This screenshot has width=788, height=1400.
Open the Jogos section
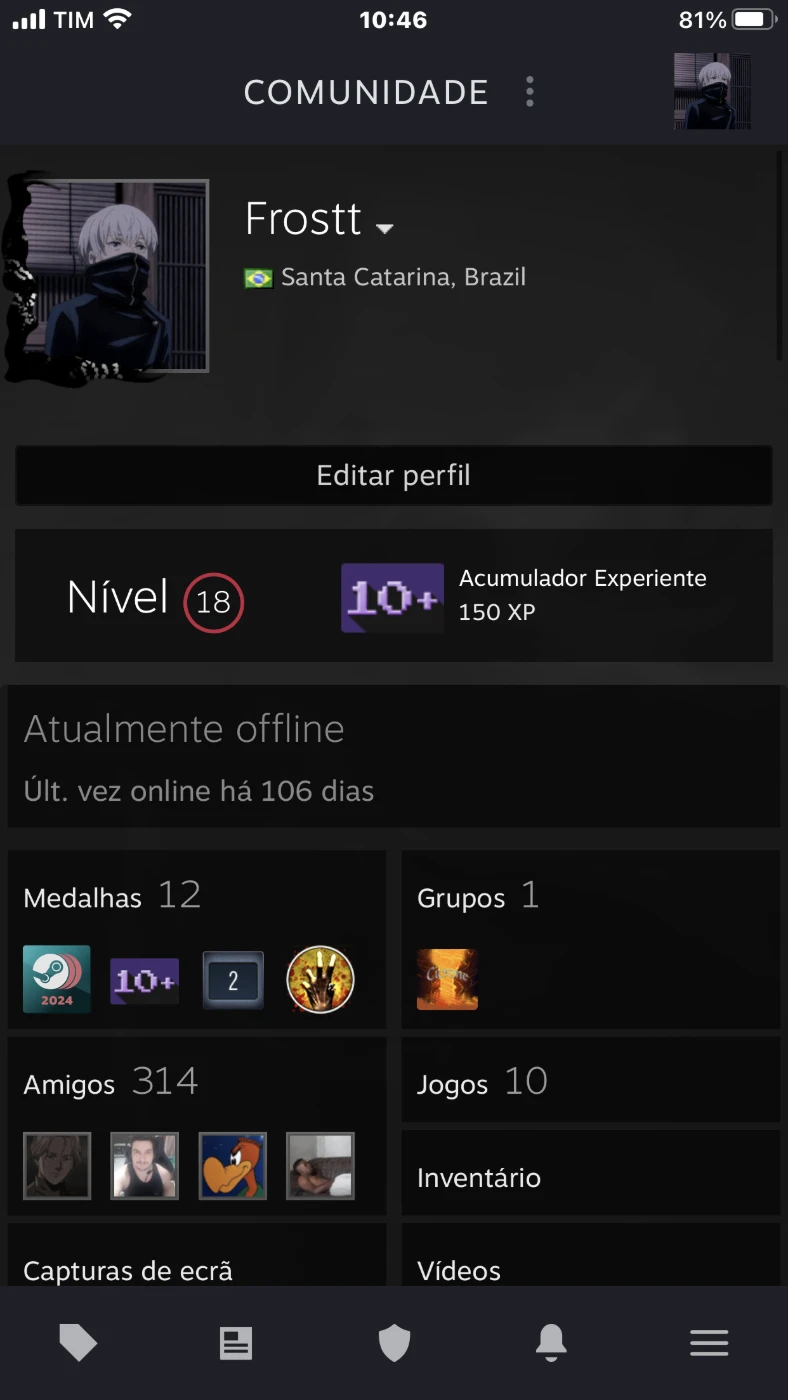coord(482,1083)
